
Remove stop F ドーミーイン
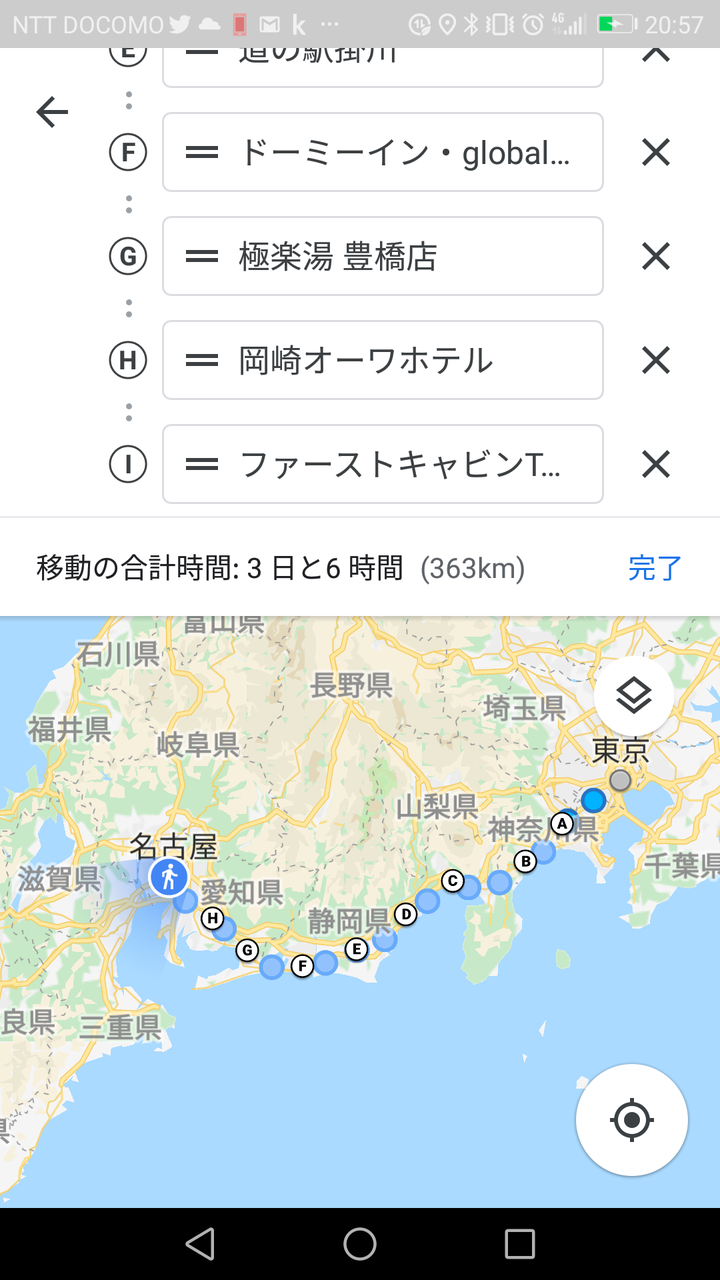tap(656, 152)
